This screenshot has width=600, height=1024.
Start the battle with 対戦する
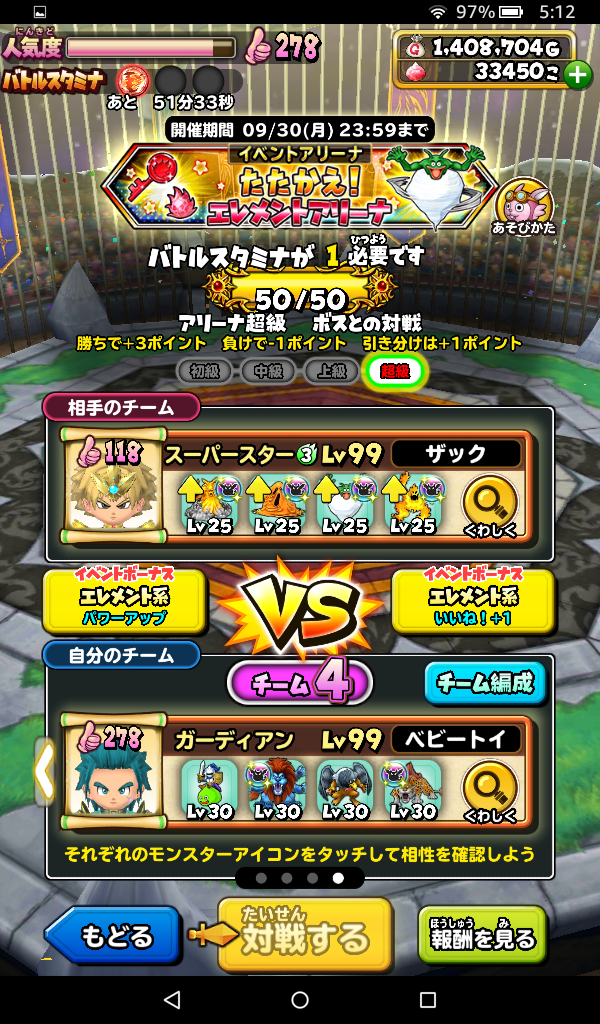coord(304,936)
